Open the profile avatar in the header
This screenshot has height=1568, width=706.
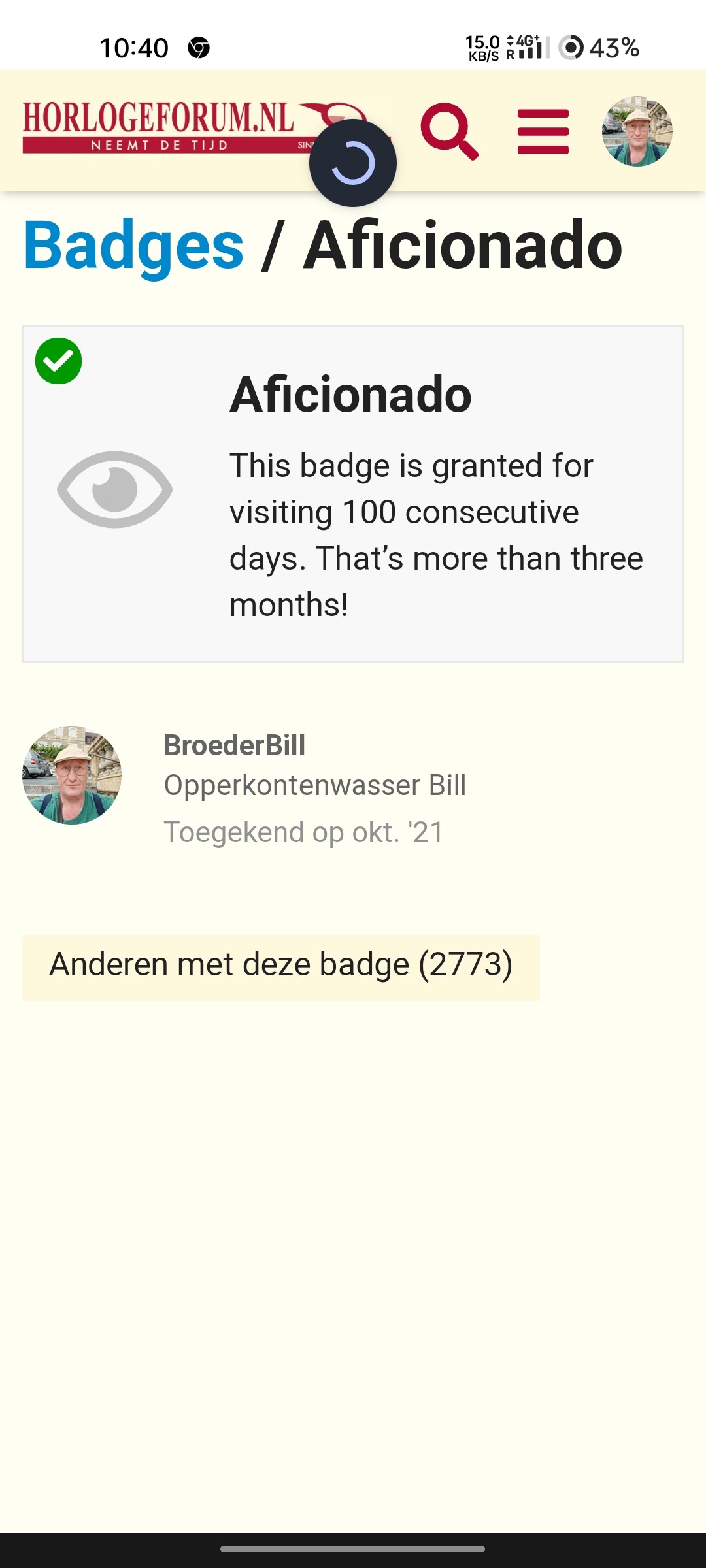coord(637,131)
